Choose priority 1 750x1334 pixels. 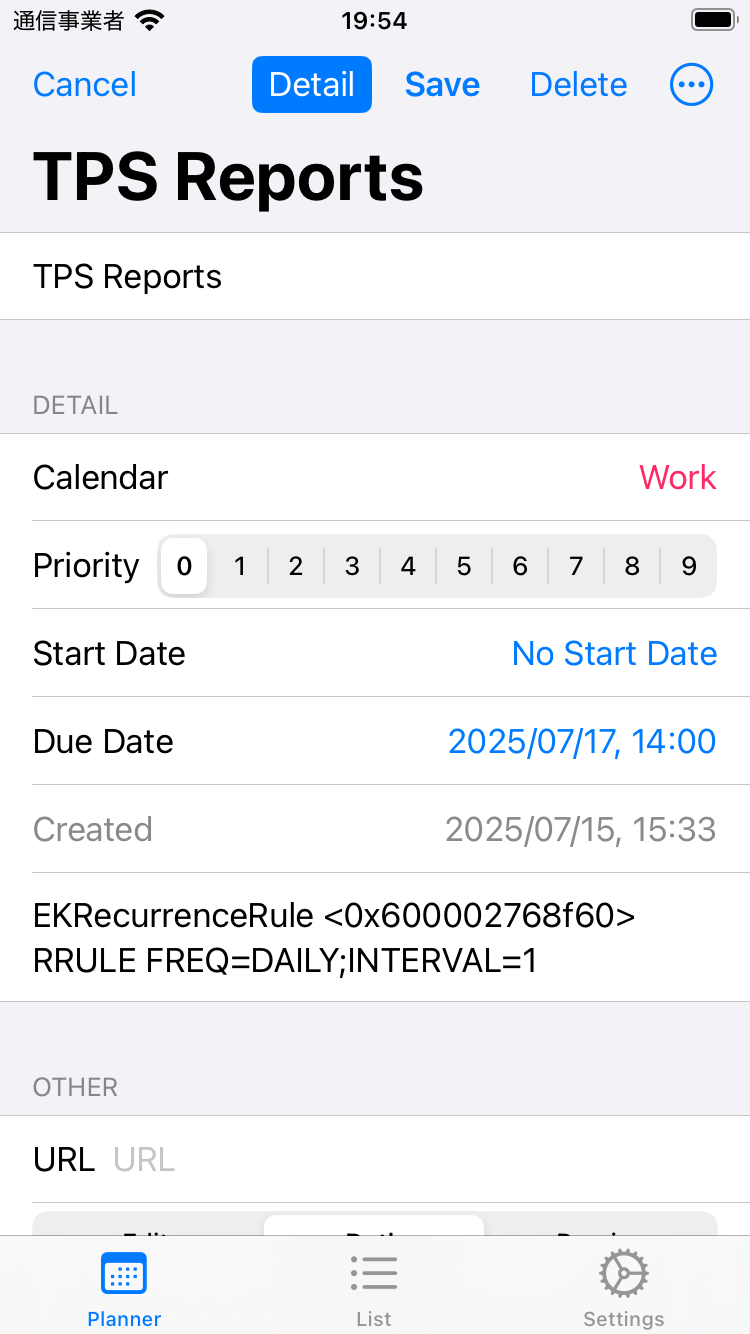click(x=240, y=566)
